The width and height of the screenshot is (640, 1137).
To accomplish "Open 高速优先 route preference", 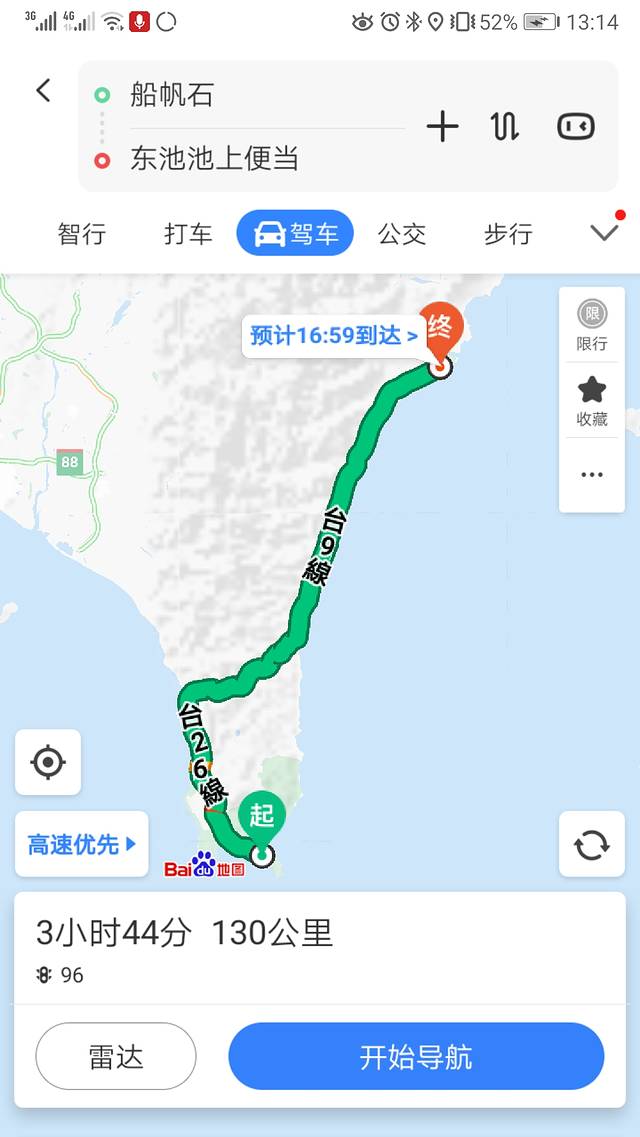I will coord(81,845).
